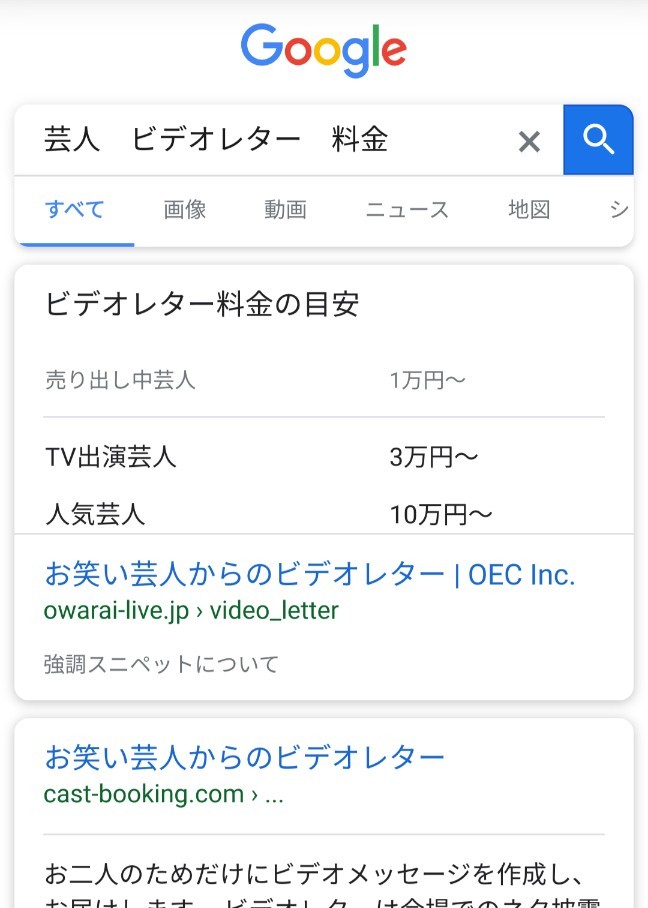Open 強調スニペットについて info link
Viewport: 648px width, 908px height.
161,664
